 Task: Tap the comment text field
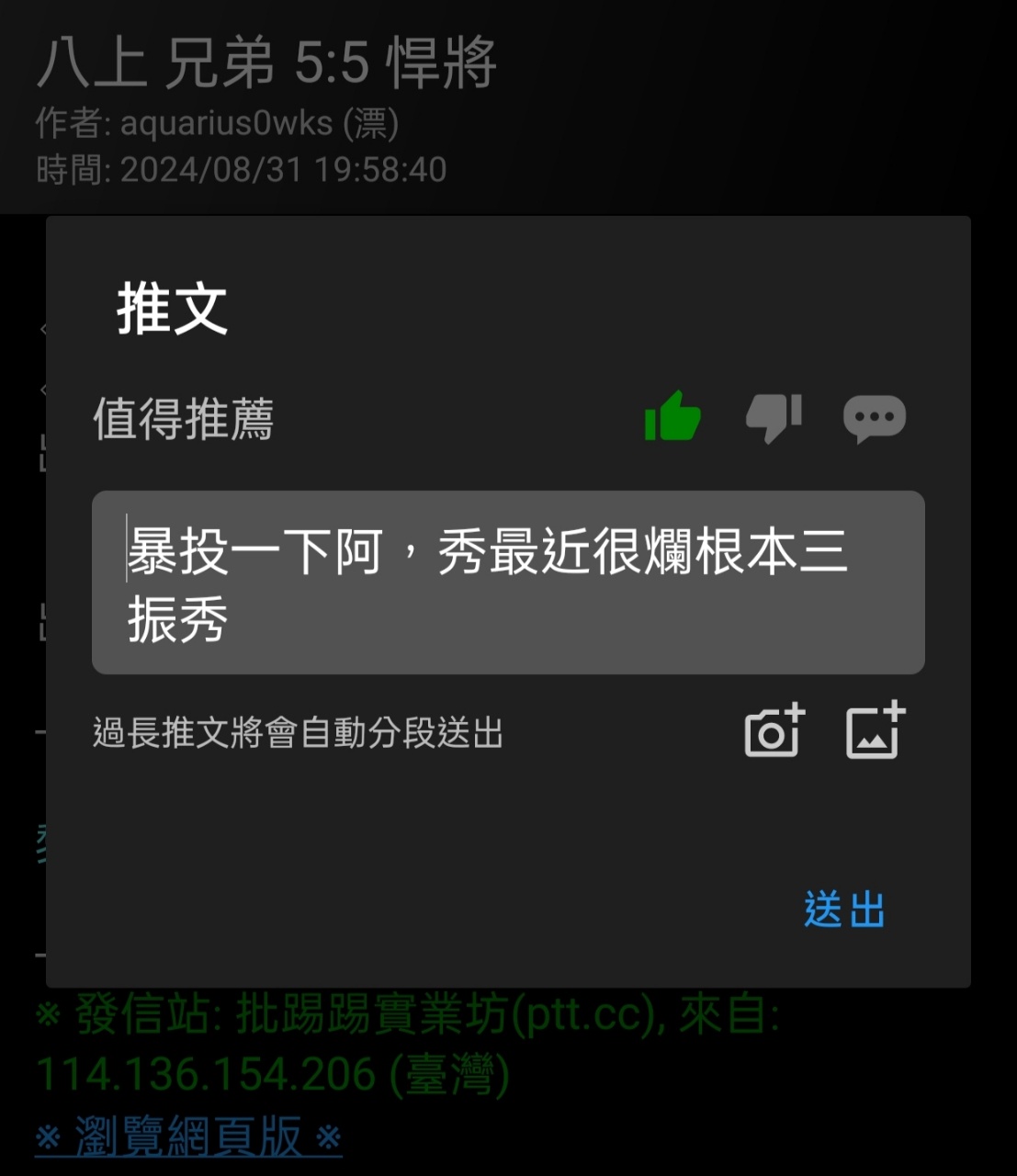point(507,582)
